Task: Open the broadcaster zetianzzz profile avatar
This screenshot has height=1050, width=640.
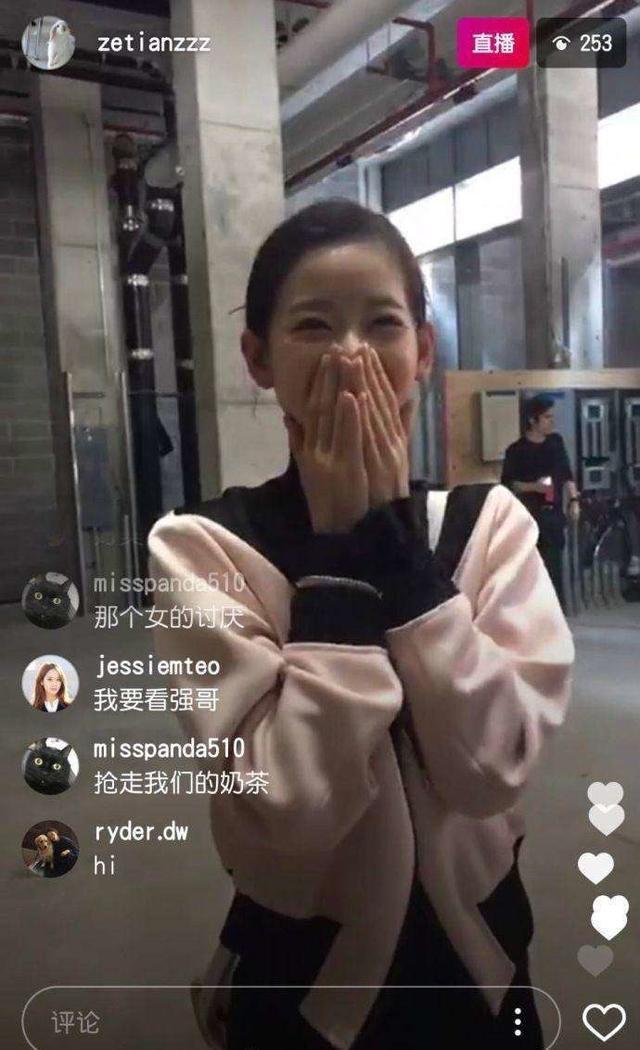Action: (x=48, y=43)
